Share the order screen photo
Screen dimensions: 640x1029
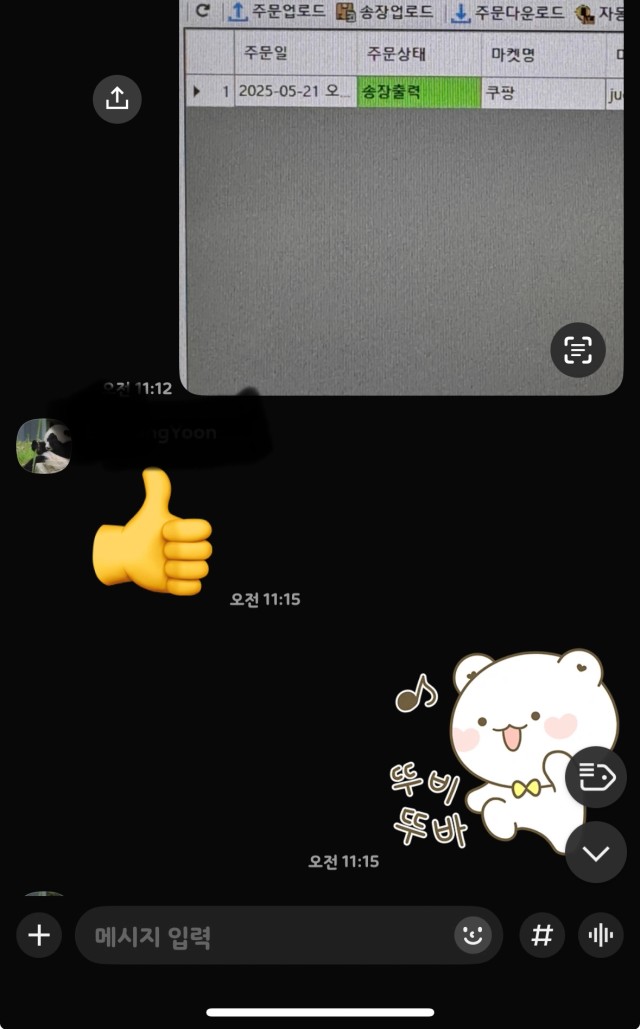(x=117, y=99)
